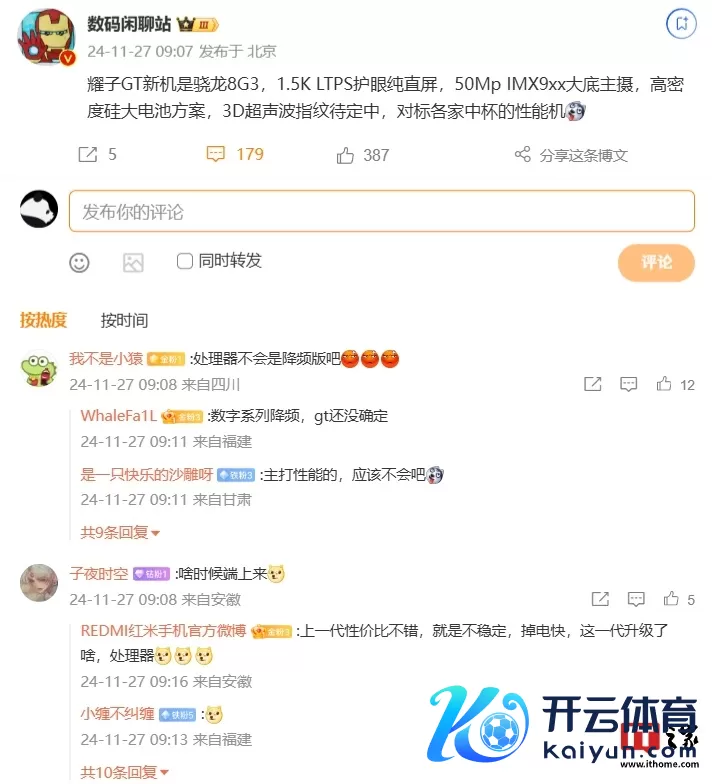Screen dimensions: 712x784
Task: Tap the 发布你的评论 comment field
Action: [381, 212]
